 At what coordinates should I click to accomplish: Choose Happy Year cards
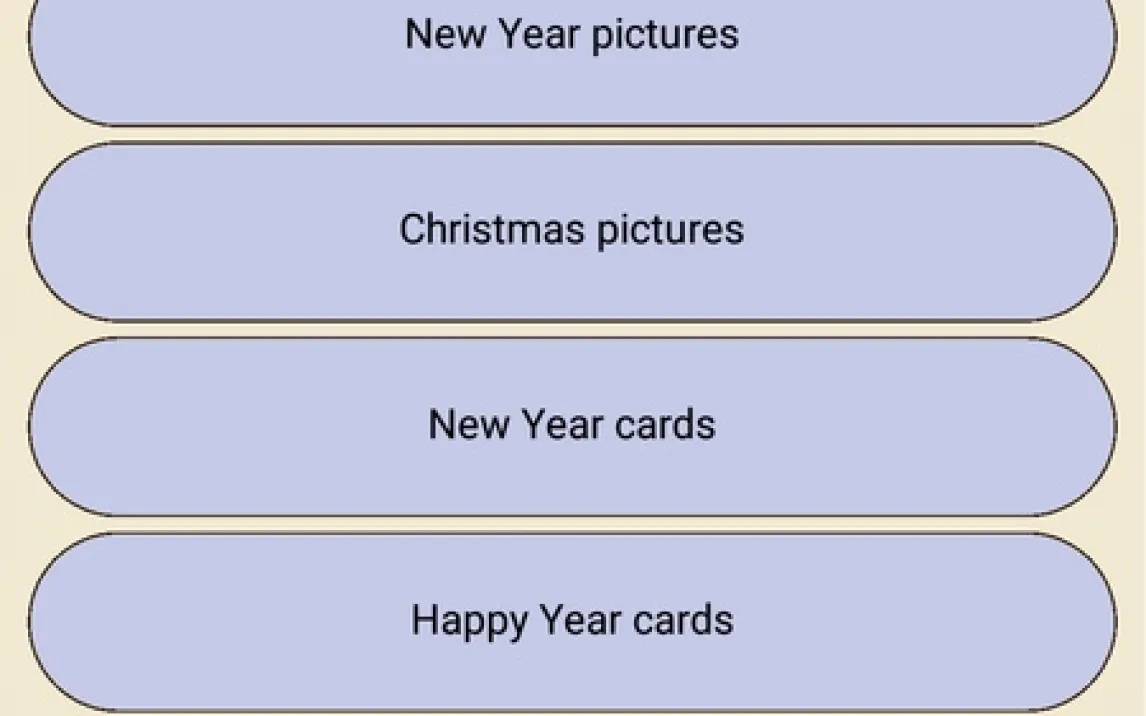(572, 620)
